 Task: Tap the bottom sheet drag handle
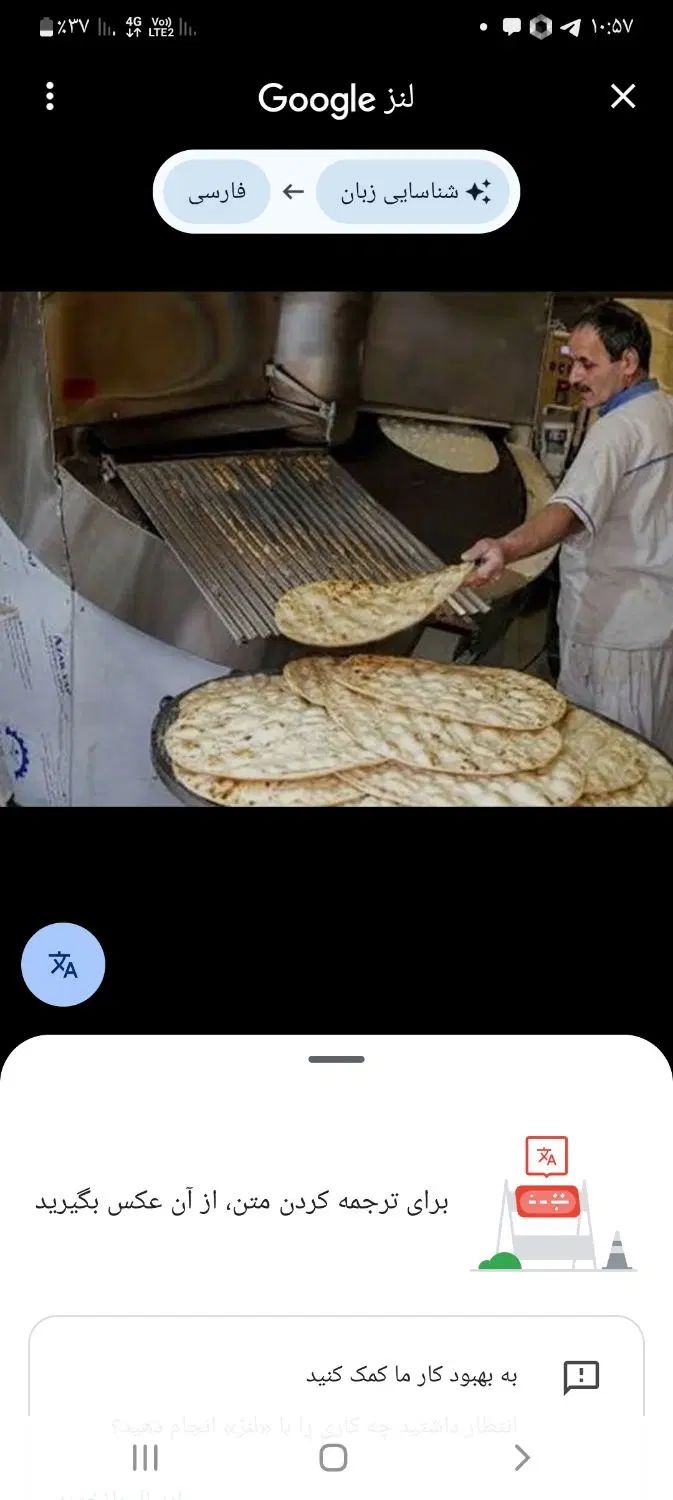(336, 1059)
